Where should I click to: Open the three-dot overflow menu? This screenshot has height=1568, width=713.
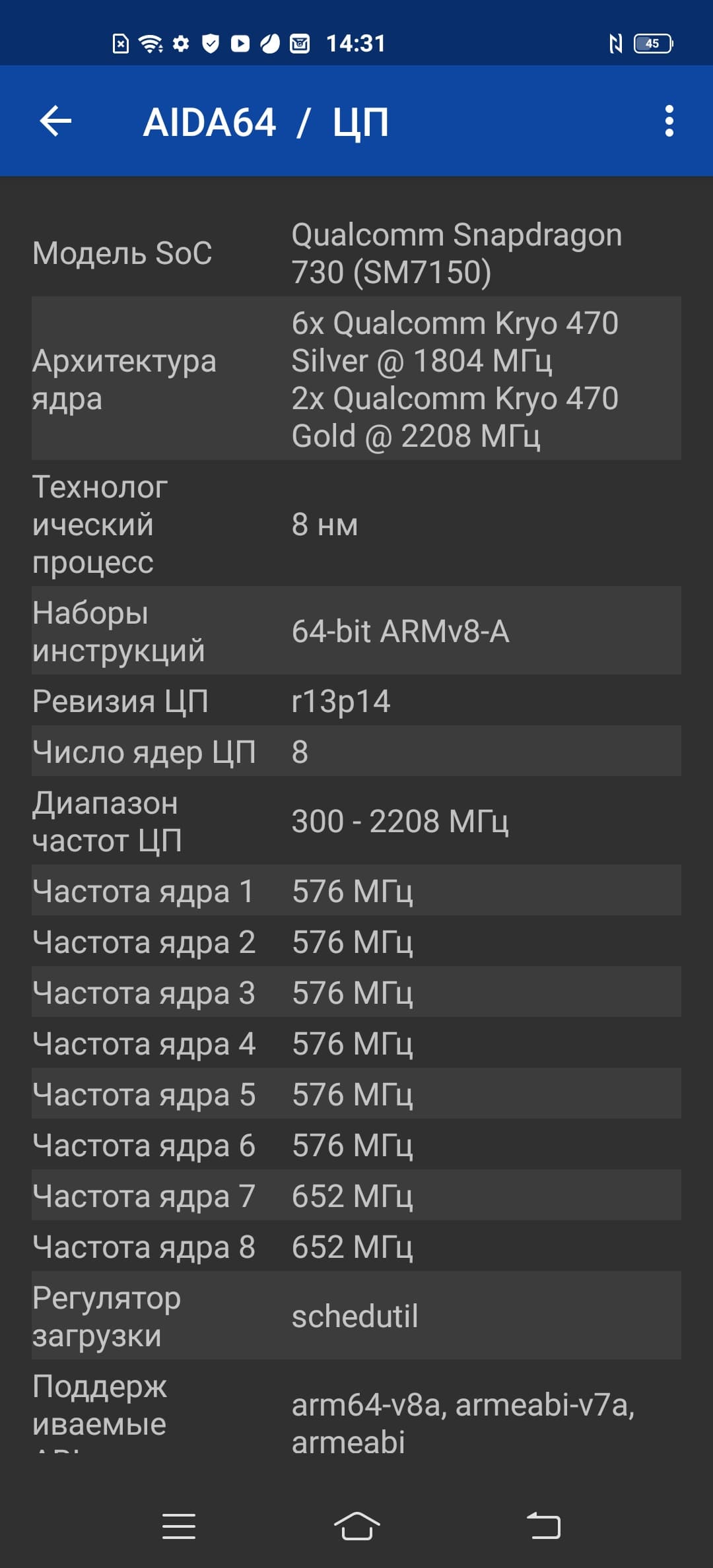point(669,121)
